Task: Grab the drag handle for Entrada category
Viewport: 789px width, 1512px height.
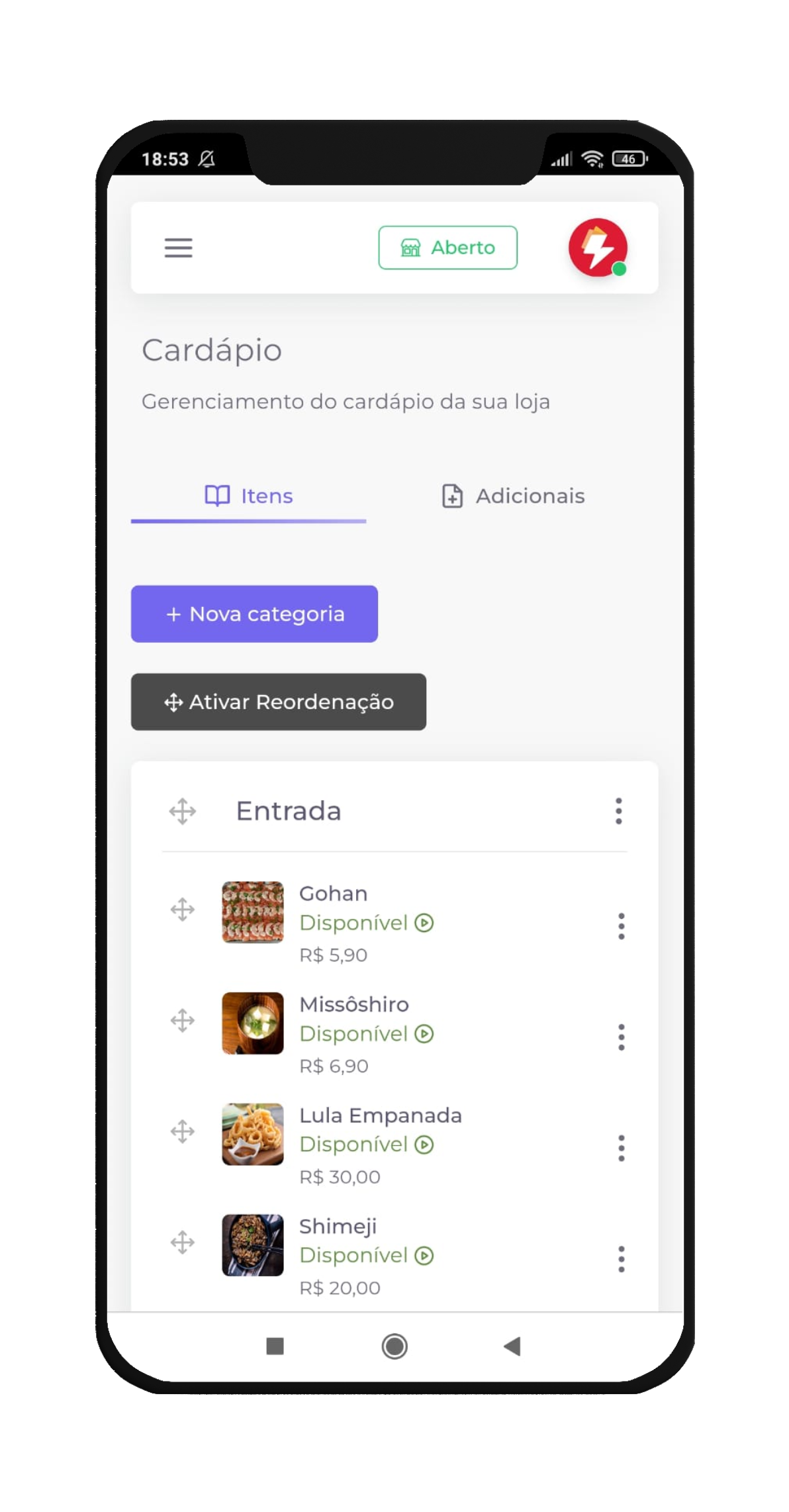Action: 181,810
